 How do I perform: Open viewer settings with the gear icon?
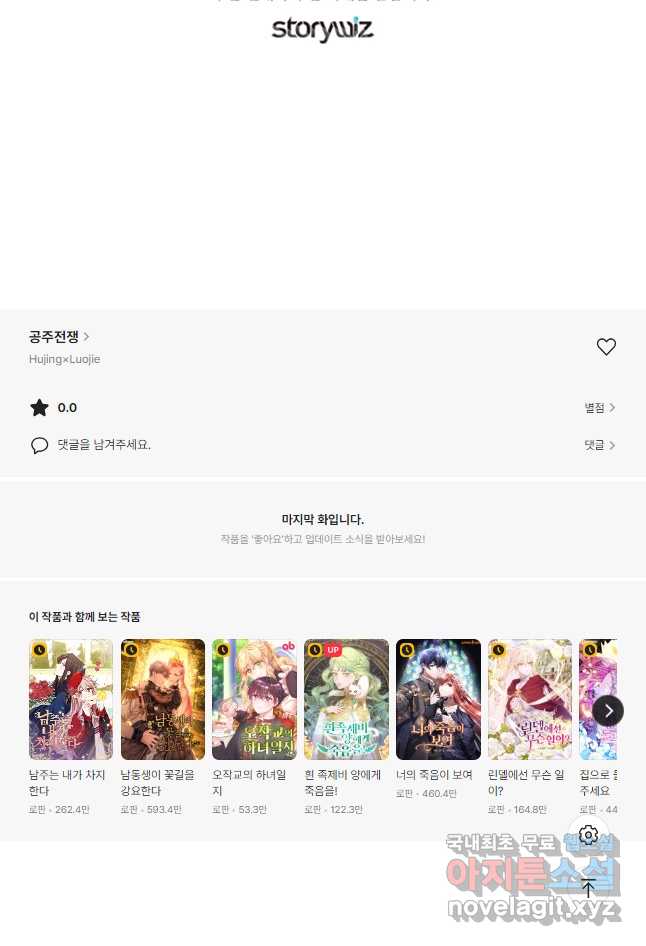click(588, 835)
